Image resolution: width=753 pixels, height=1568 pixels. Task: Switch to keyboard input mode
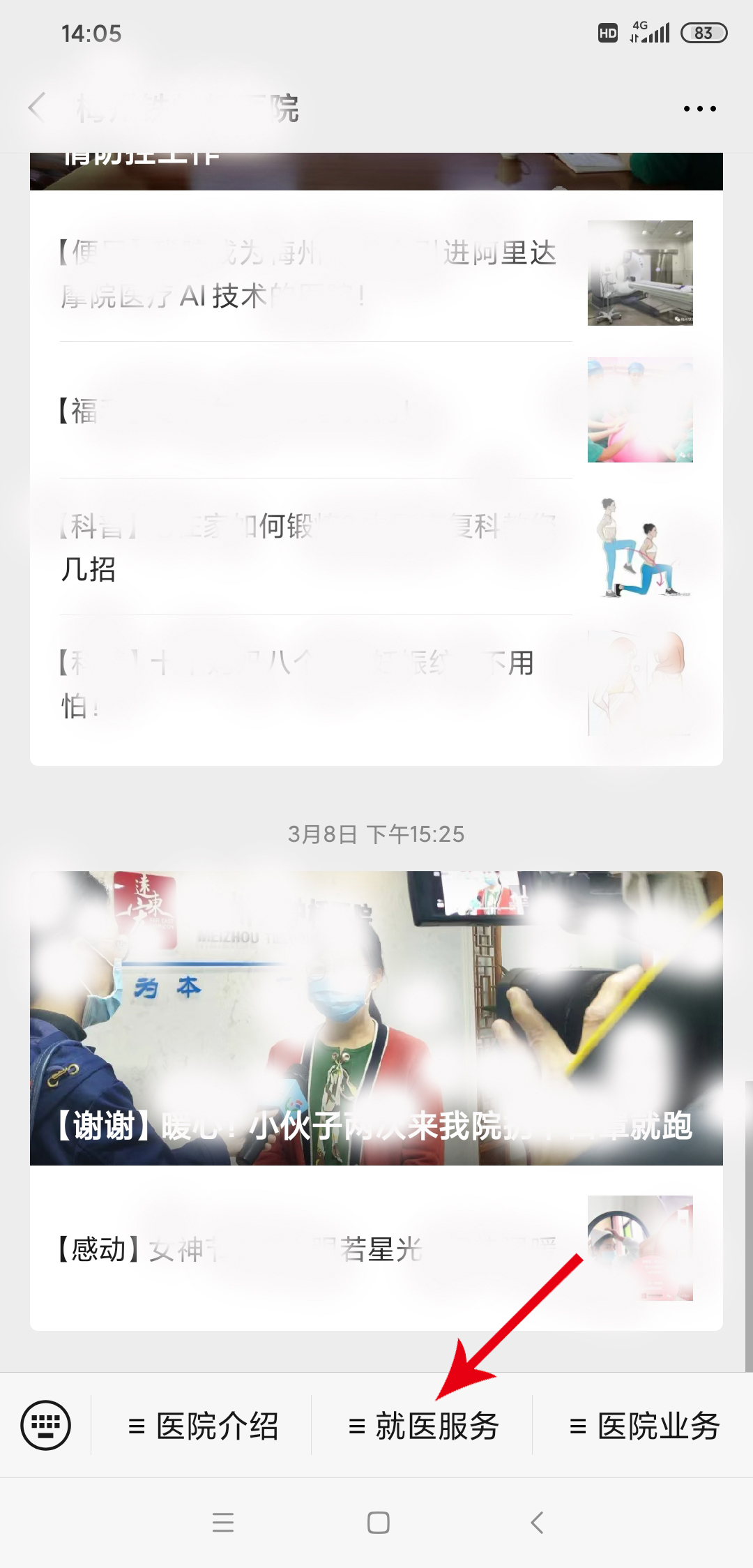click(46, 1425)
